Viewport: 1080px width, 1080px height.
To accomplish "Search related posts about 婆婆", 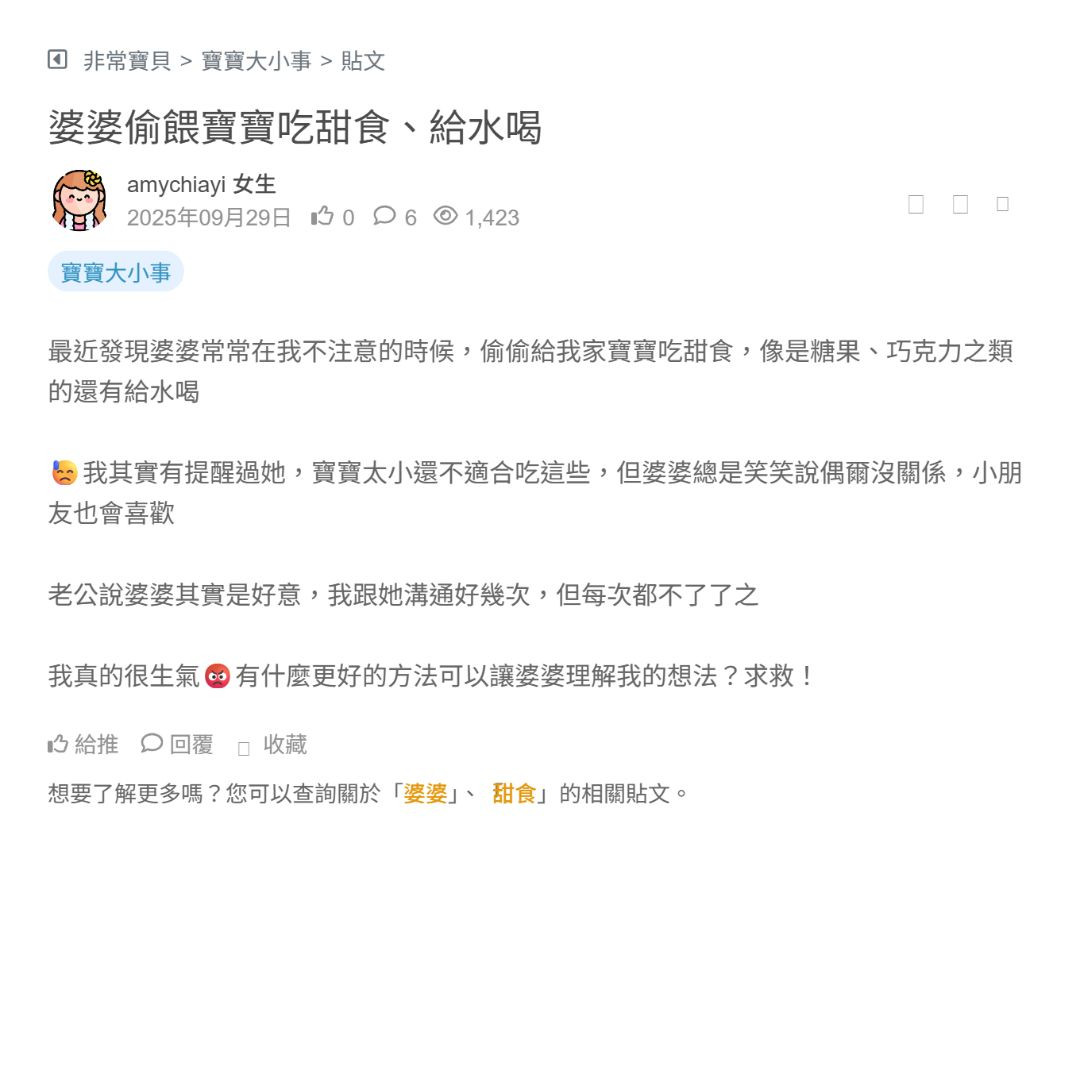I will click(425, 794).
